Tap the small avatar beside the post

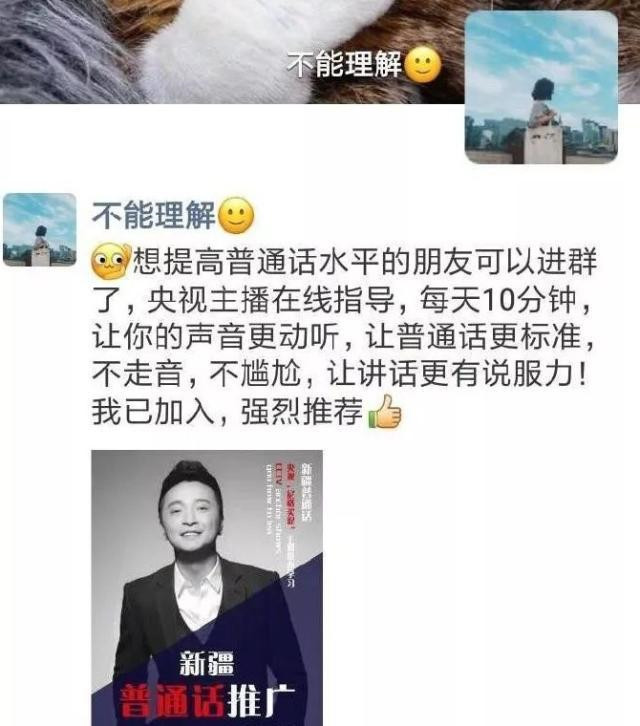40,230
